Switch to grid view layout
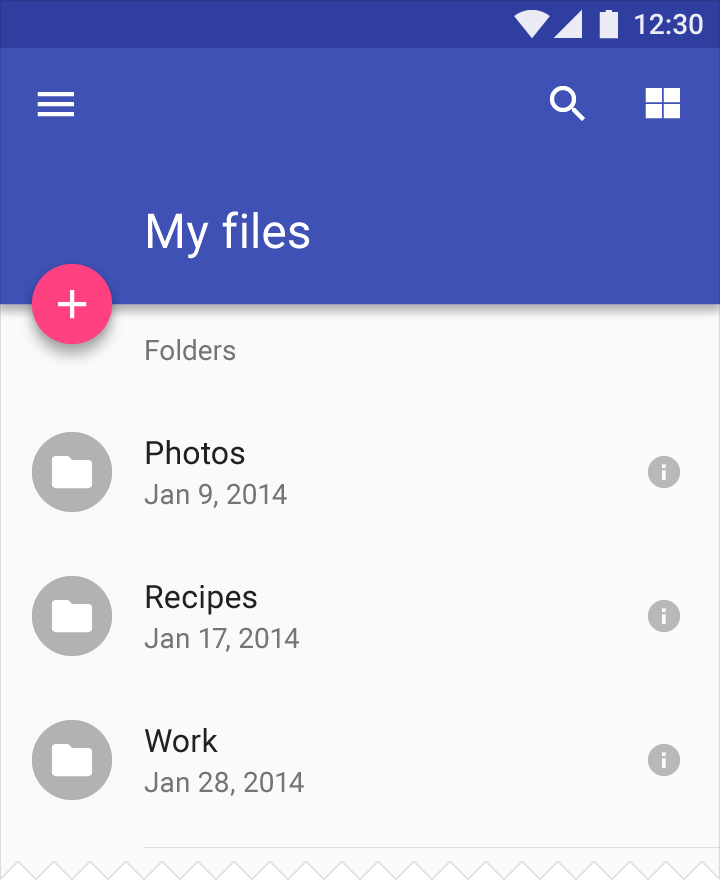The width and height of the screenshot is (720, 880). pyautogui.click(x=663, y=104)
